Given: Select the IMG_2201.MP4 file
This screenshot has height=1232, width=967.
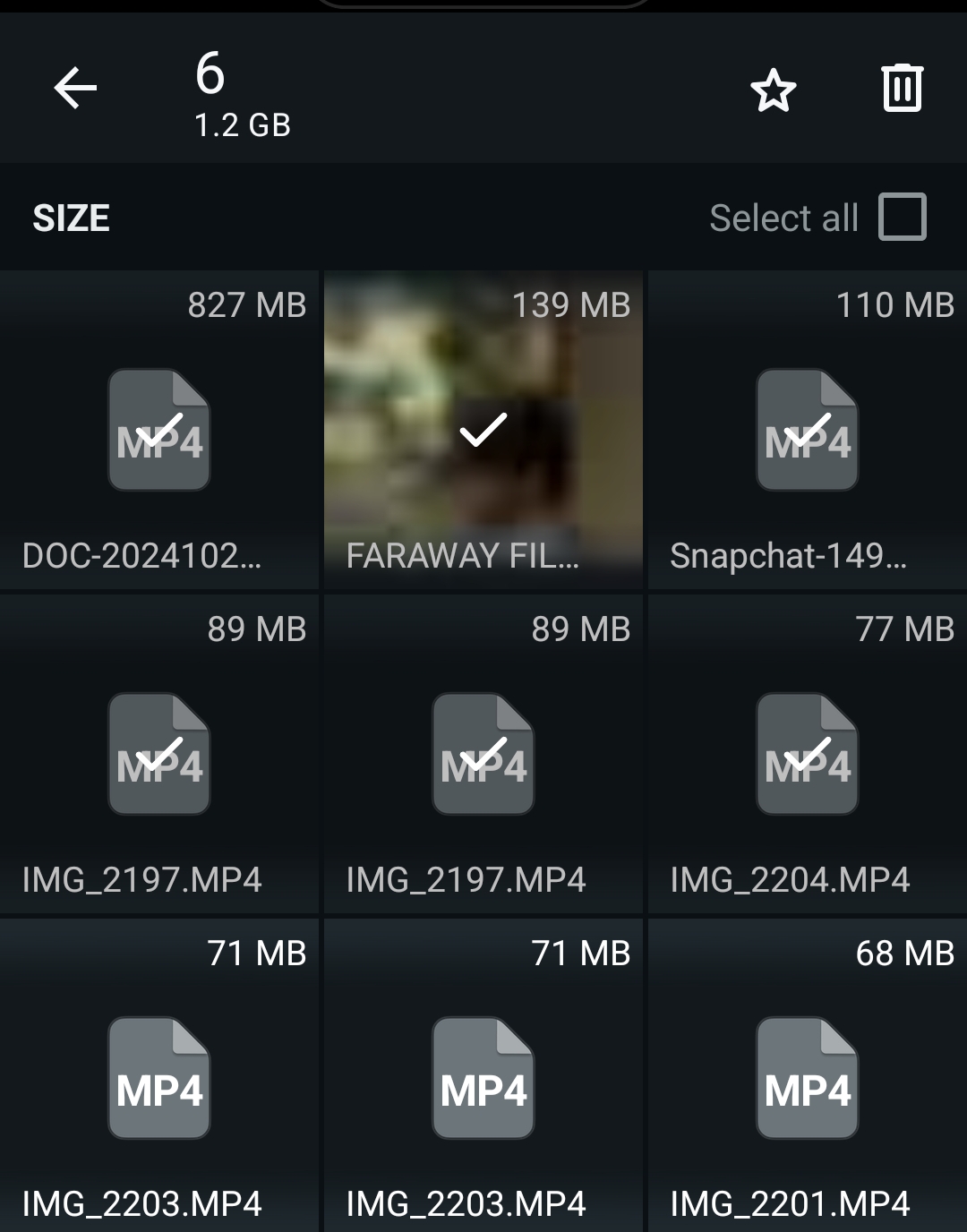Looking at the screenshot, I should (807, 1078).
